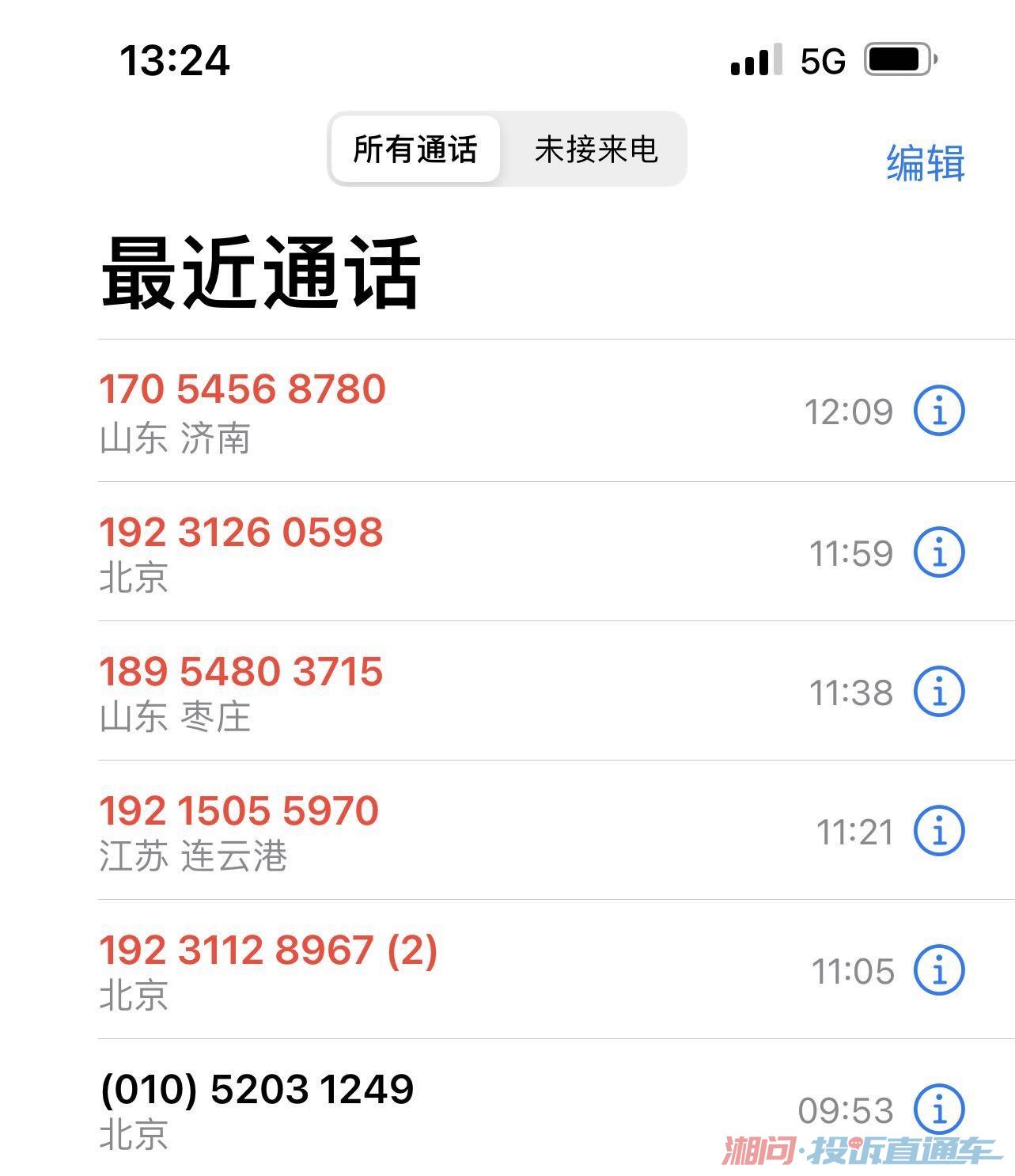Show info for 192 1505 5970

point(939,831)
